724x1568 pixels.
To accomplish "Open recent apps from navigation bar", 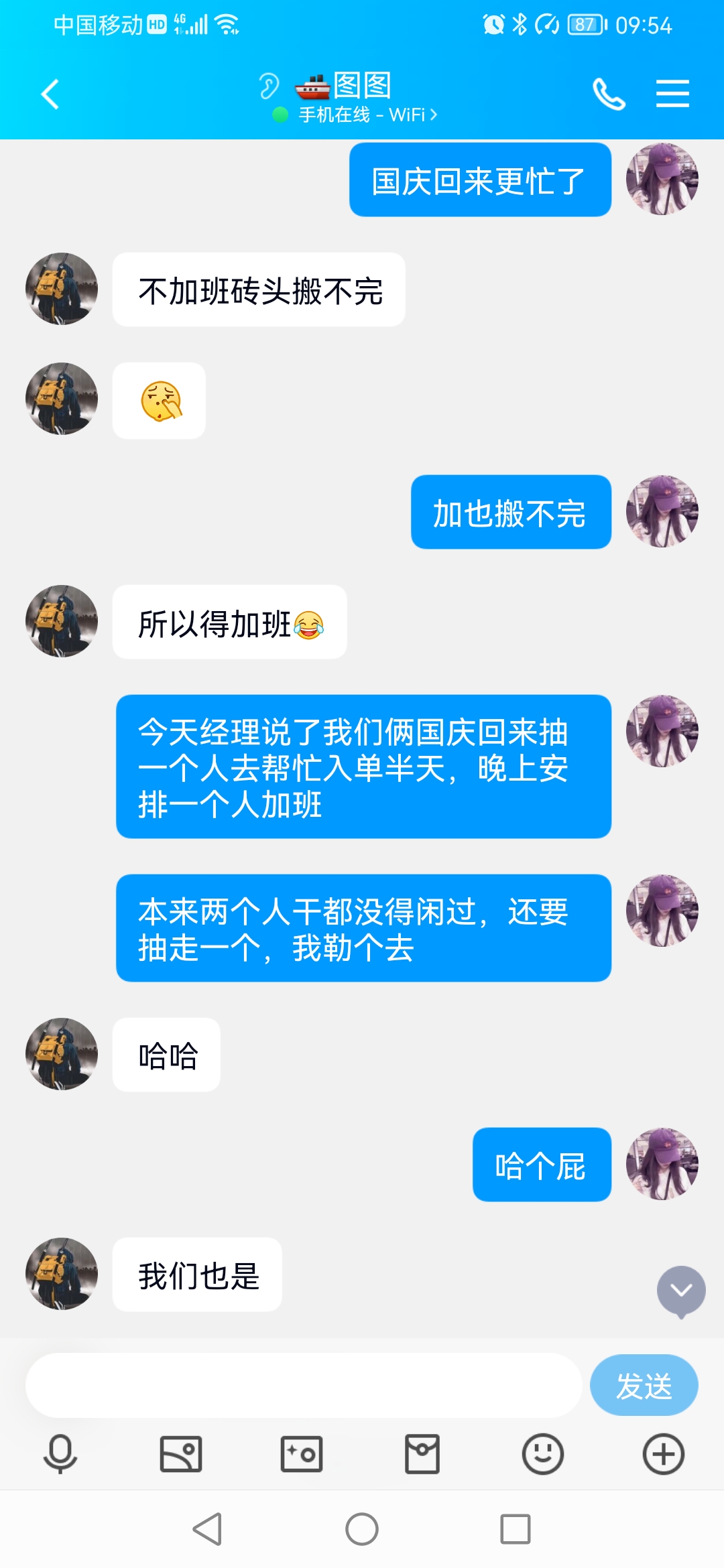I will tap(516, 1529).
